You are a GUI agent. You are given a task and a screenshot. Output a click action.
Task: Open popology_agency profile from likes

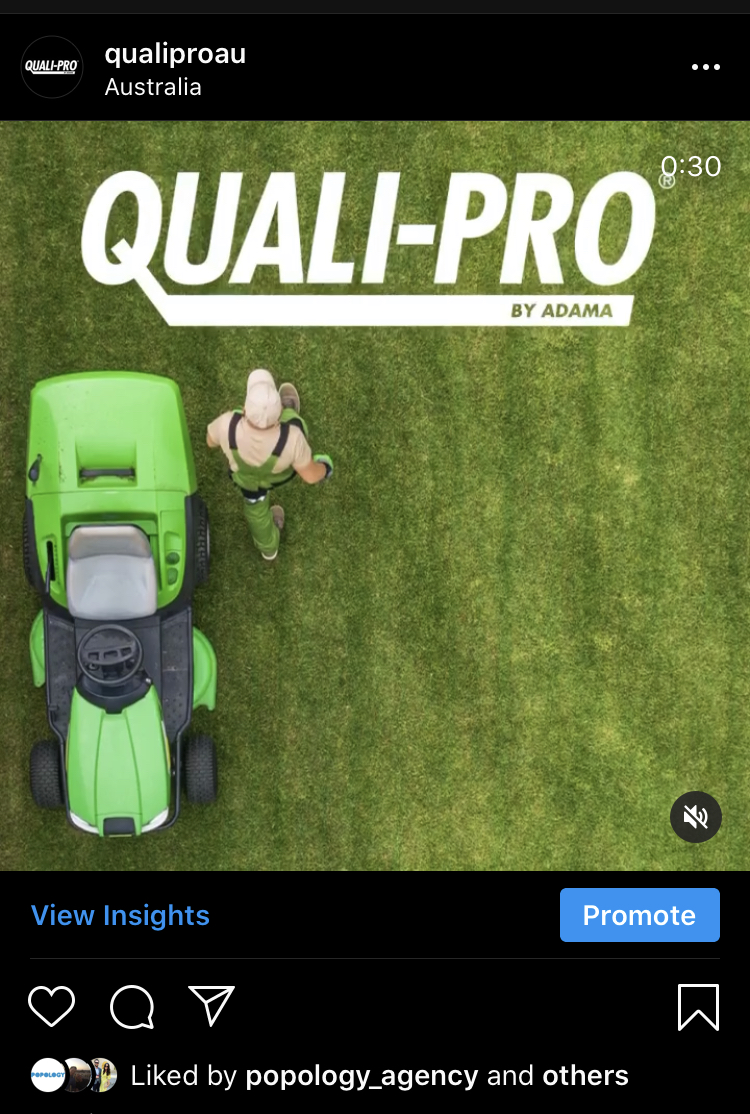[361, 1076]
